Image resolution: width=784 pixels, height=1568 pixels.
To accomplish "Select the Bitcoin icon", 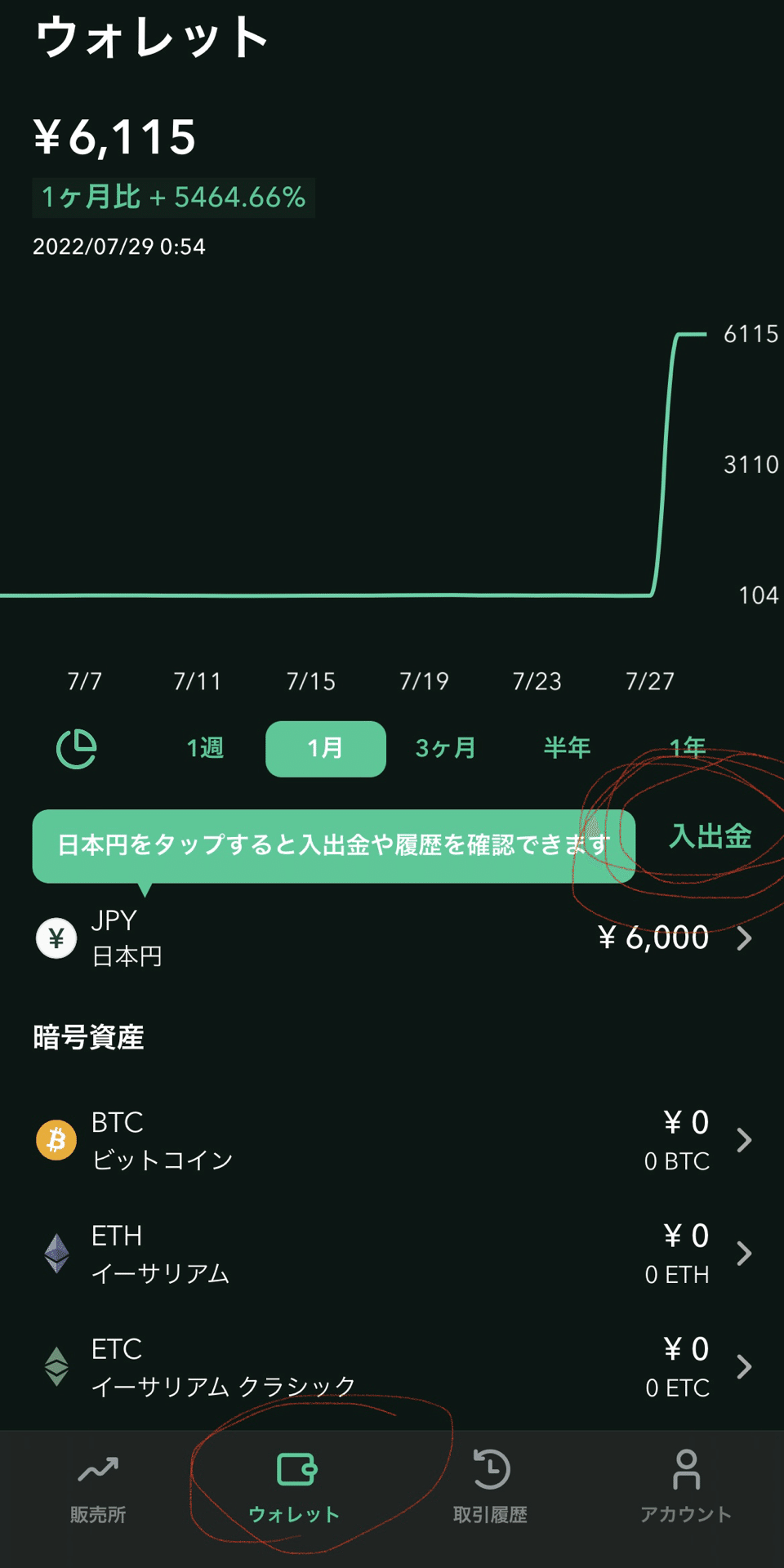I will tap(56, 1138).
